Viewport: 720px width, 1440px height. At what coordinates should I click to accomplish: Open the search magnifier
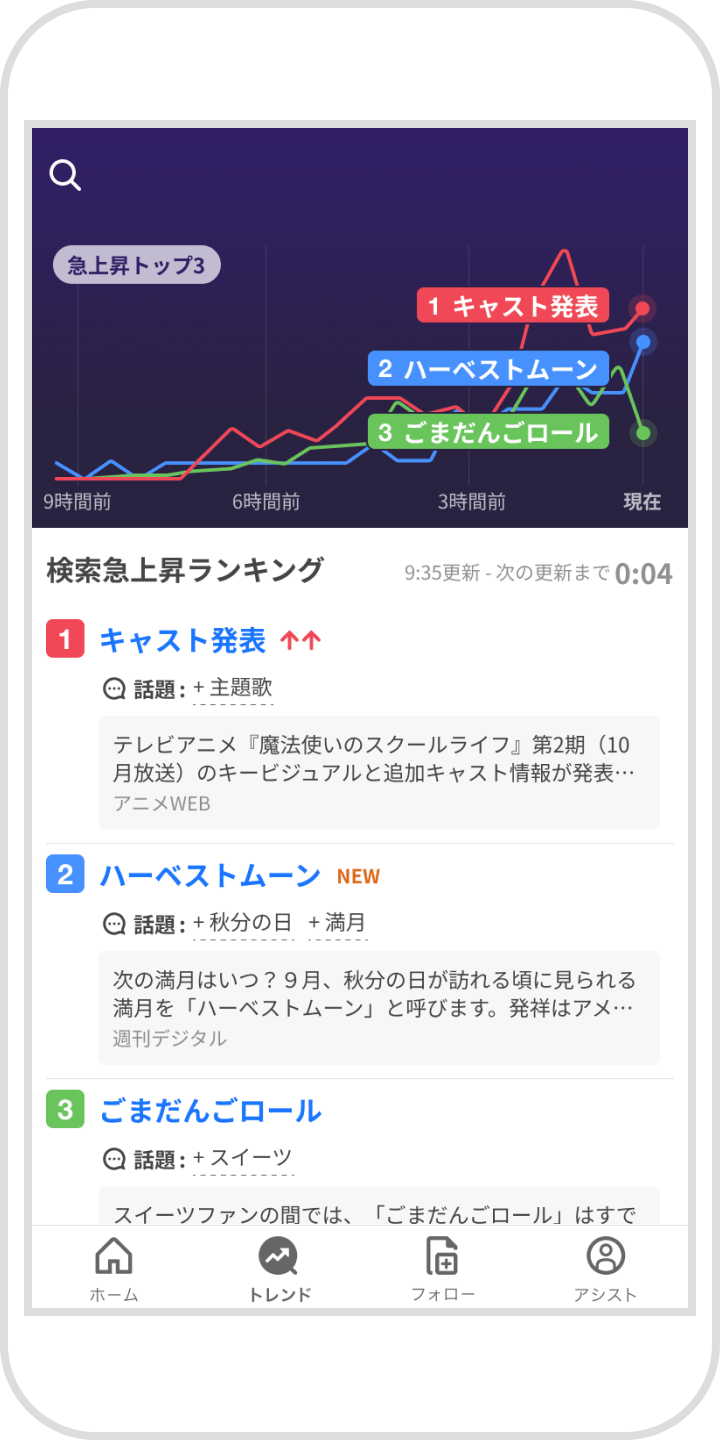click(64, 174)
